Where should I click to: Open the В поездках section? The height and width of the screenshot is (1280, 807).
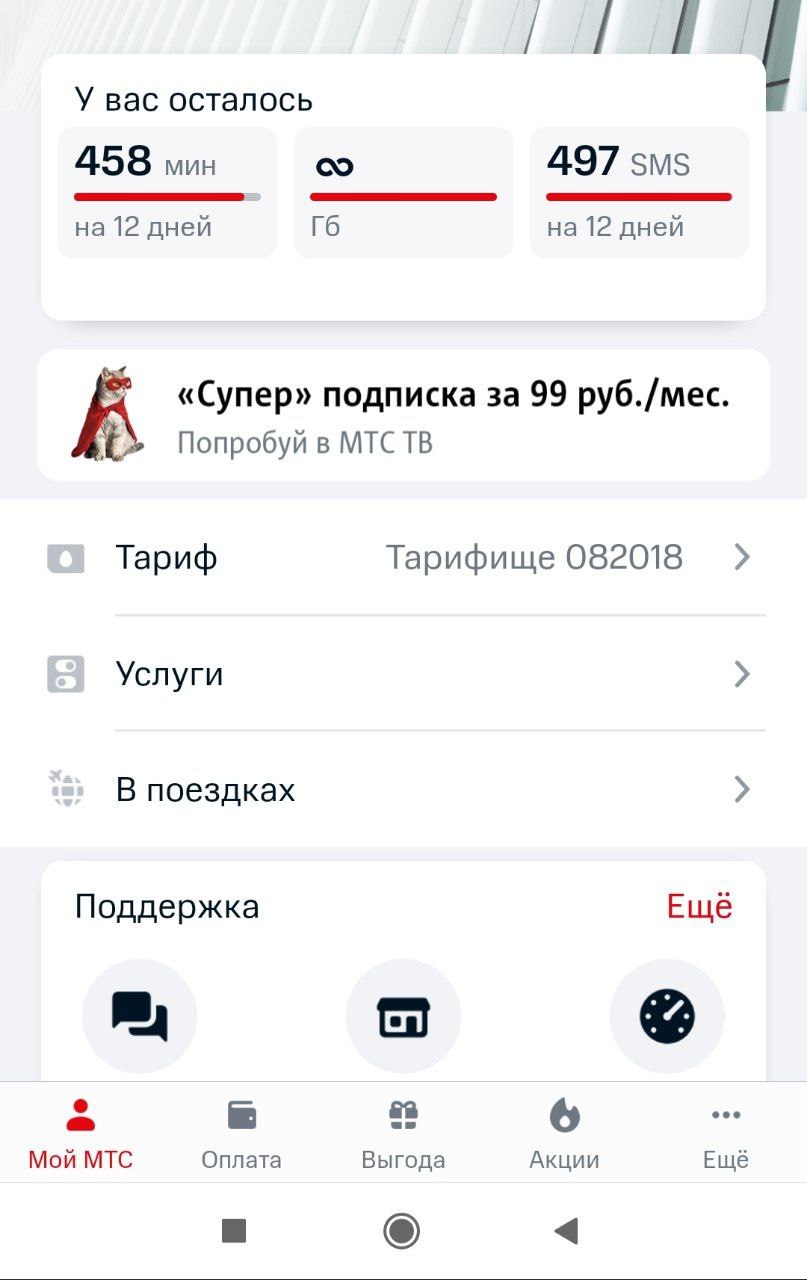(x=403, y=790)
